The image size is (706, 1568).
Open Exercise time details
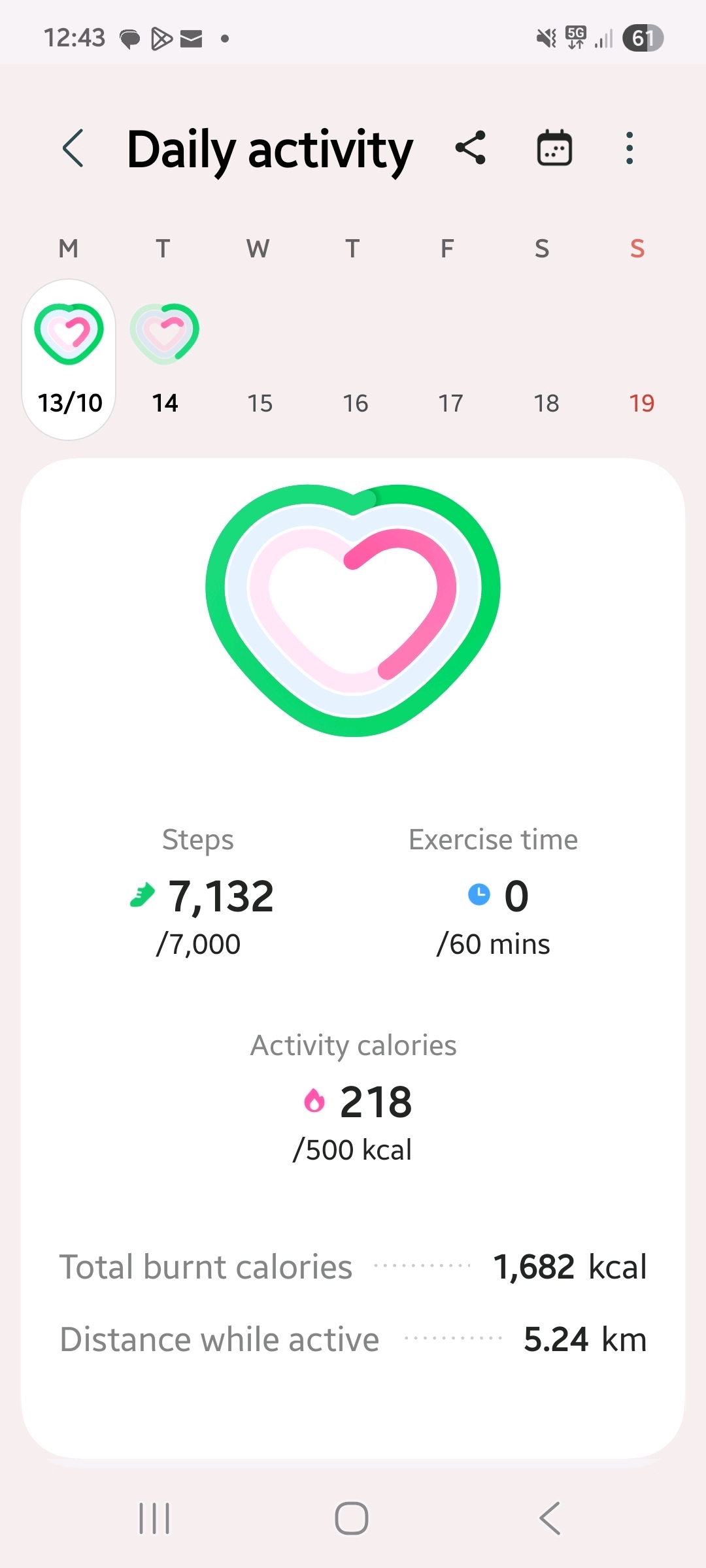coord(494,895)
